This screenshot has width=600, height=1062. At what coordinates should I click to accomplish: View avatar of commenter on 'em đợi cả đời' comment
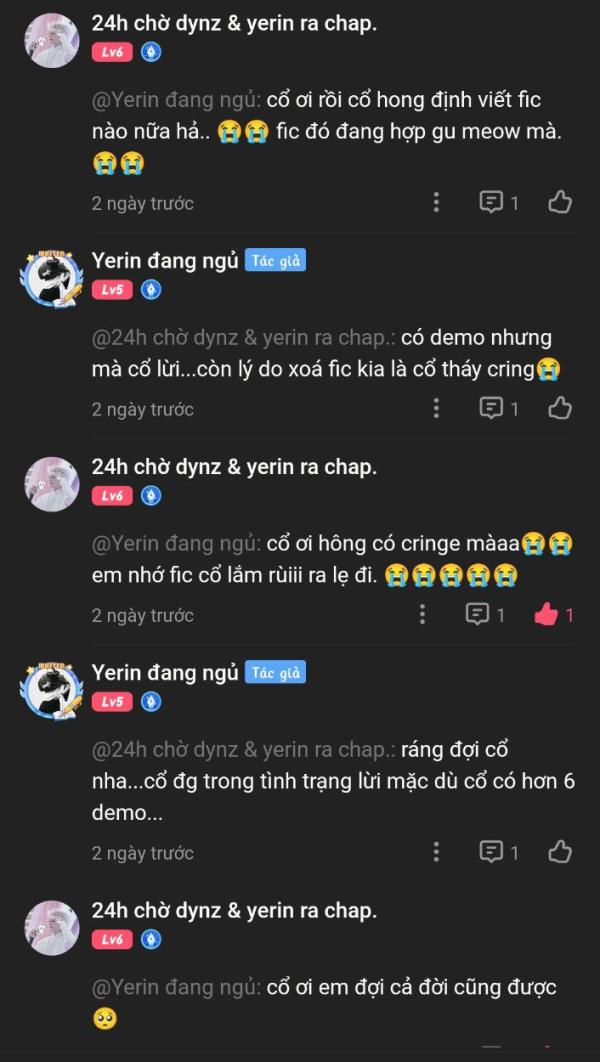(52, 928)
